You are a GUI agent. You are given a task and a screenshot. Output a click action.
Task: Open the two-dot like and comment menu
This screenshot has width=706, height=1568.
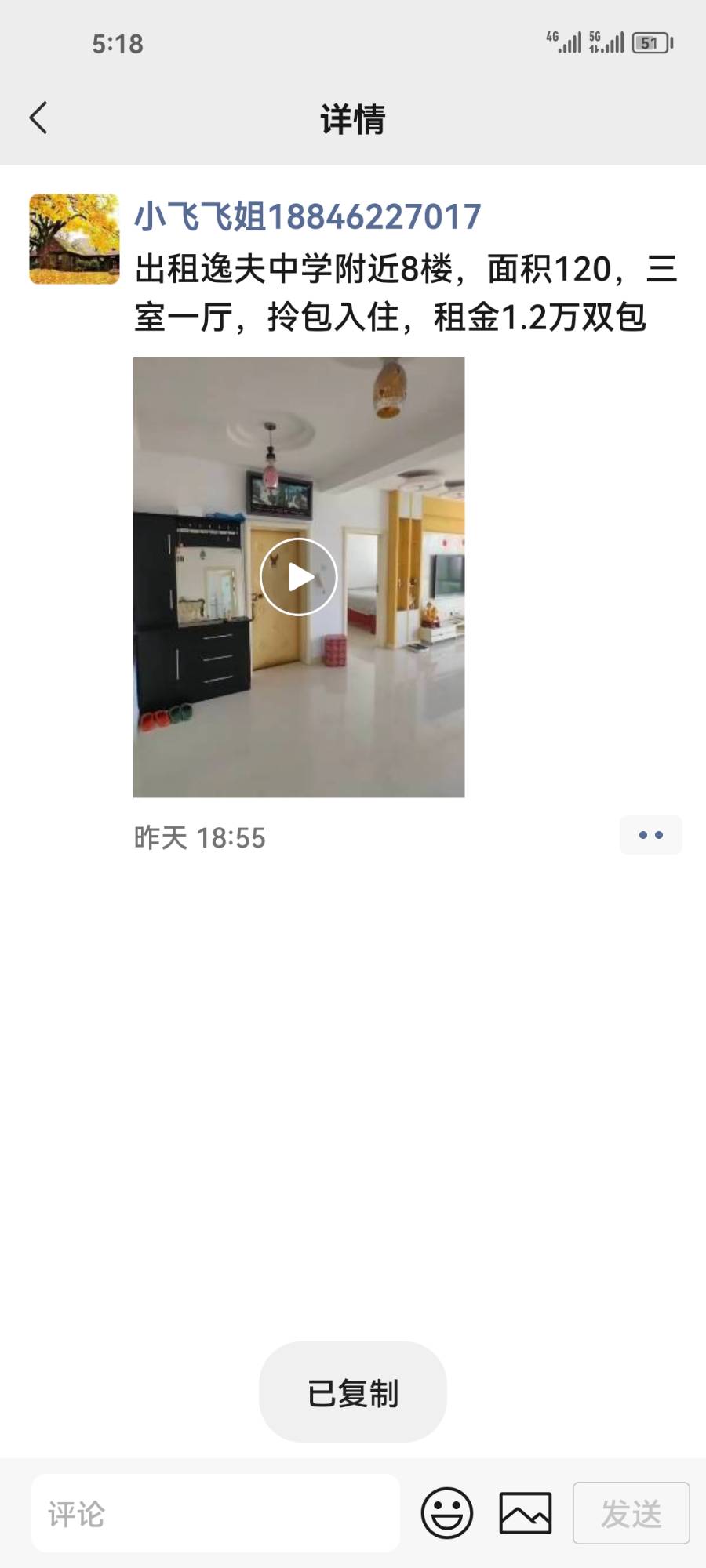pos(651,835)
